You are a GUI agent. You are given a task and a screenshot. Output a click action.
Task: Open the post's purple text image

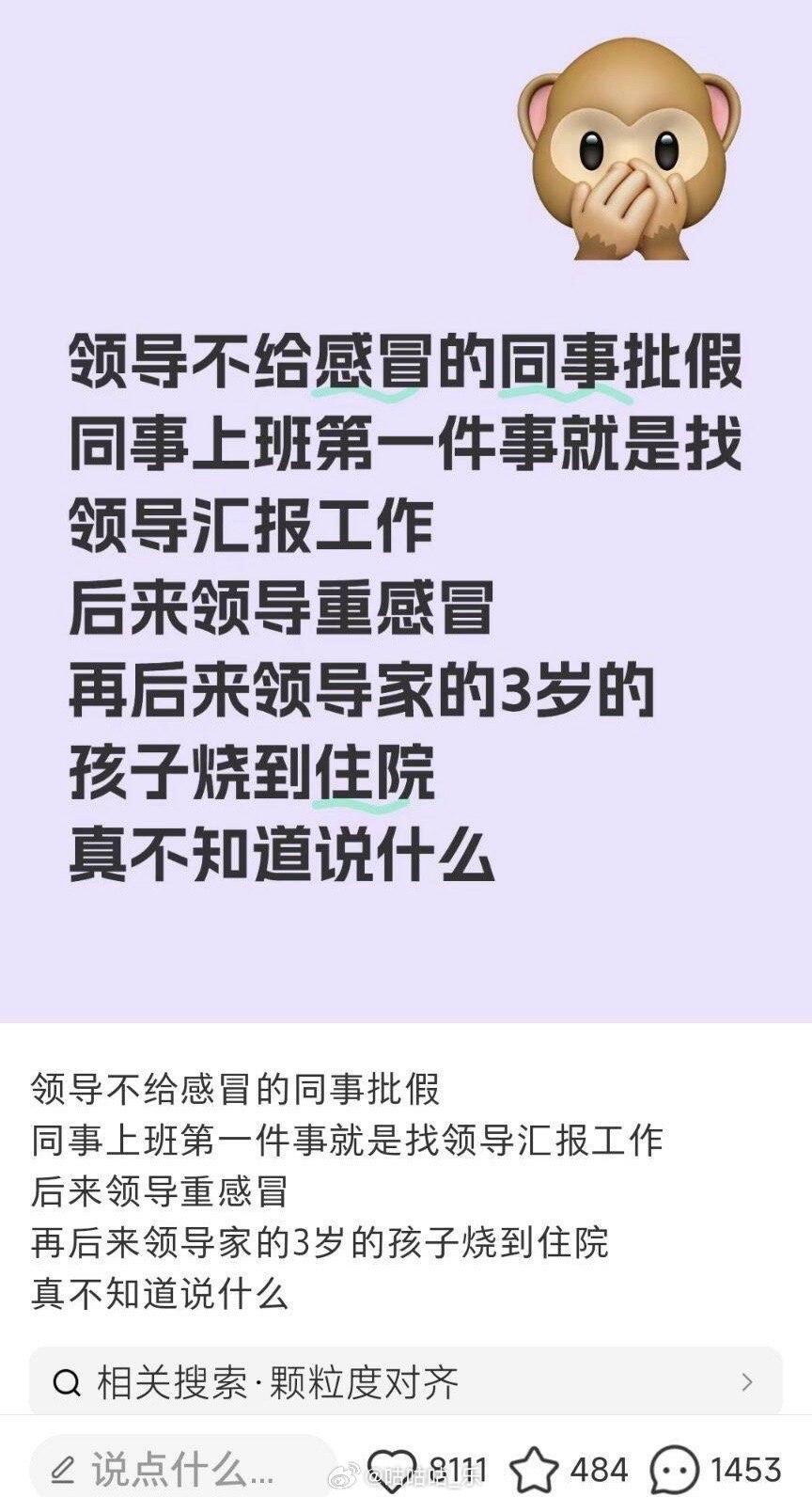pos(406,512)
